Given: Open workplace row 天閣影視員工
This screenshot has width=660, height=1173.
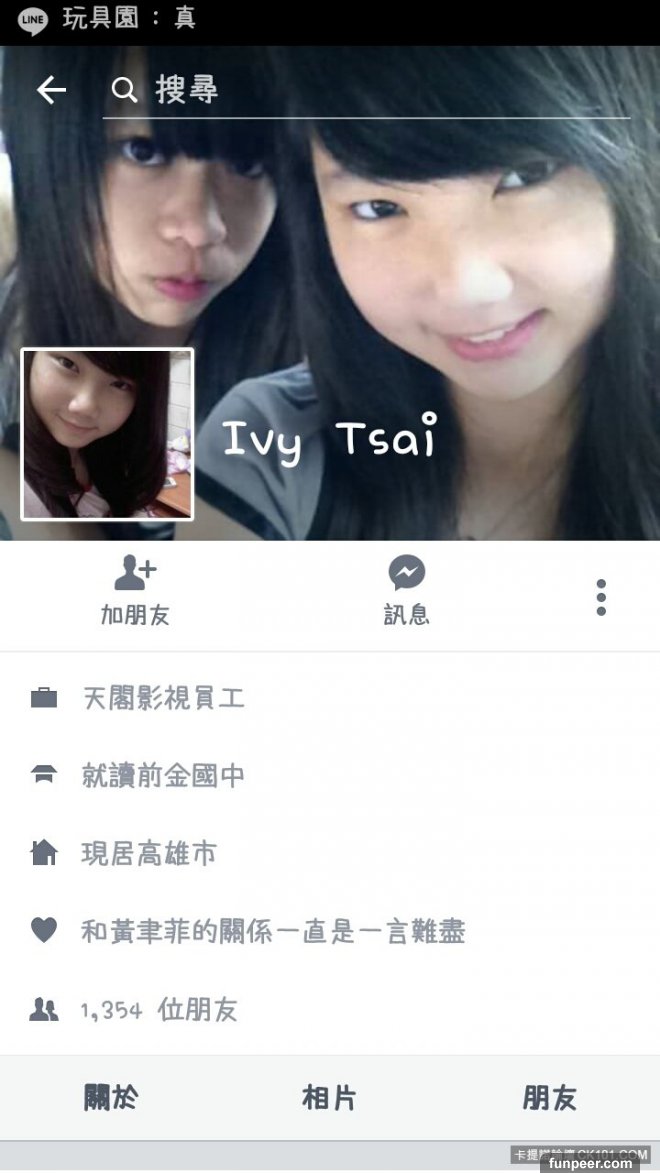Looking at the screenshot, I should click(163, 698).
